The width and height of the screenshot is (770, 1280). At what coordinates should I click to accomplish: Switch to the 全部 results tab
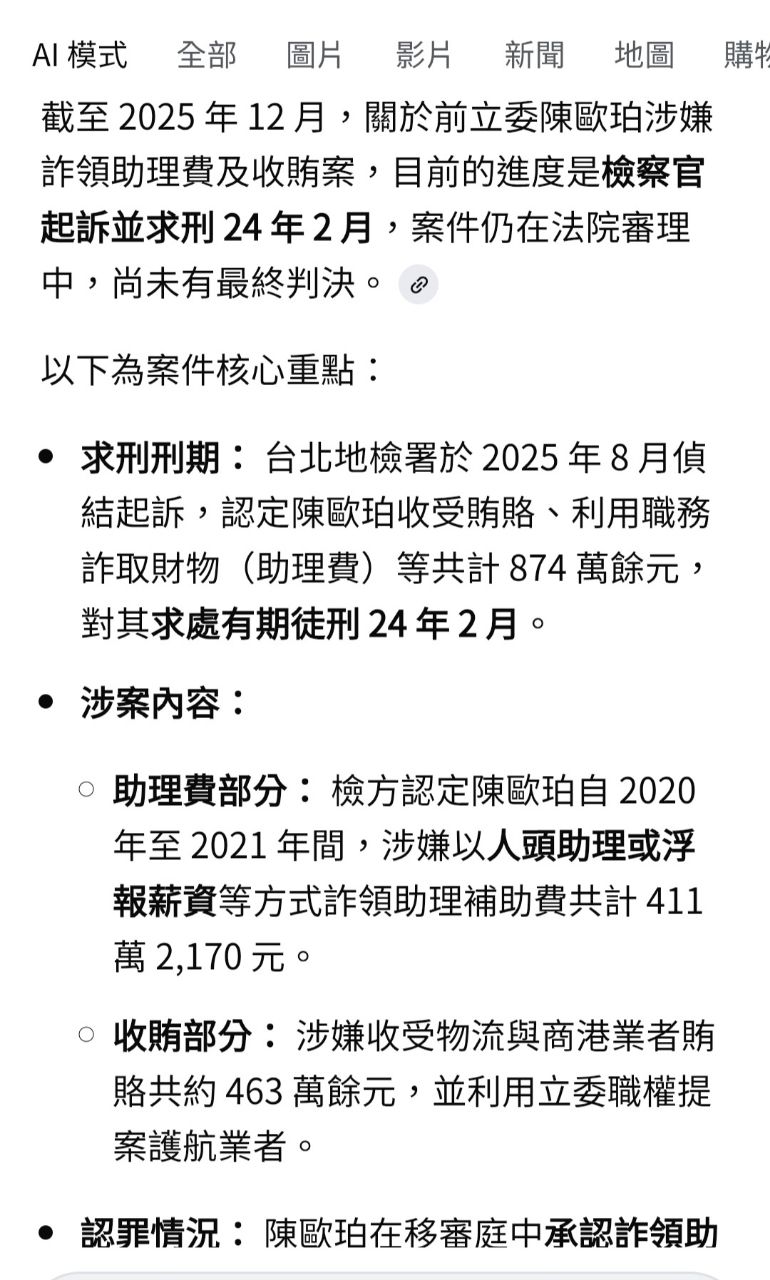[206, 55]
